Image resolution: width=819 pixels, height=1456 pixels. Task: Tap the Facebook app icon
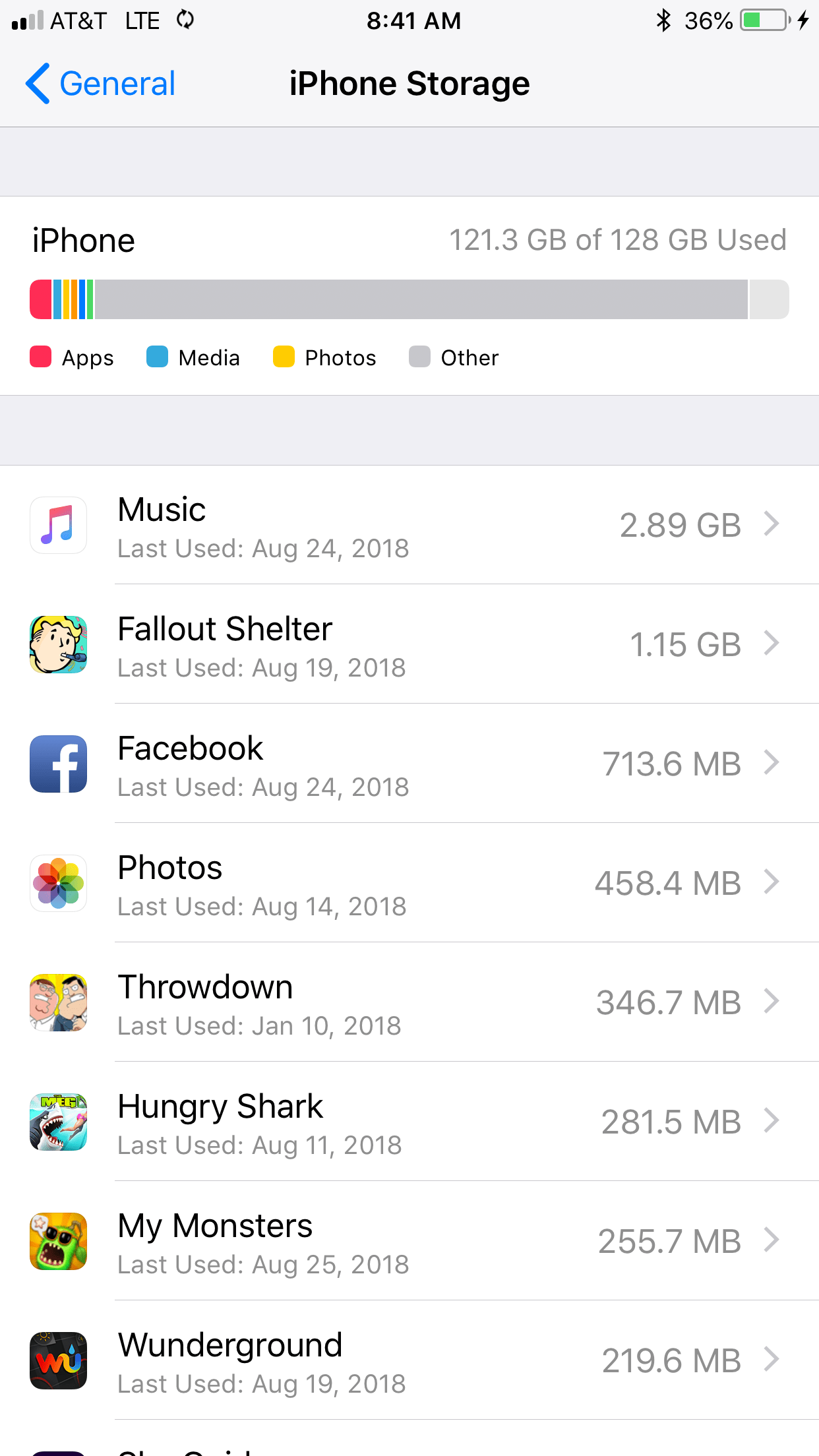[x=58, y=764]
